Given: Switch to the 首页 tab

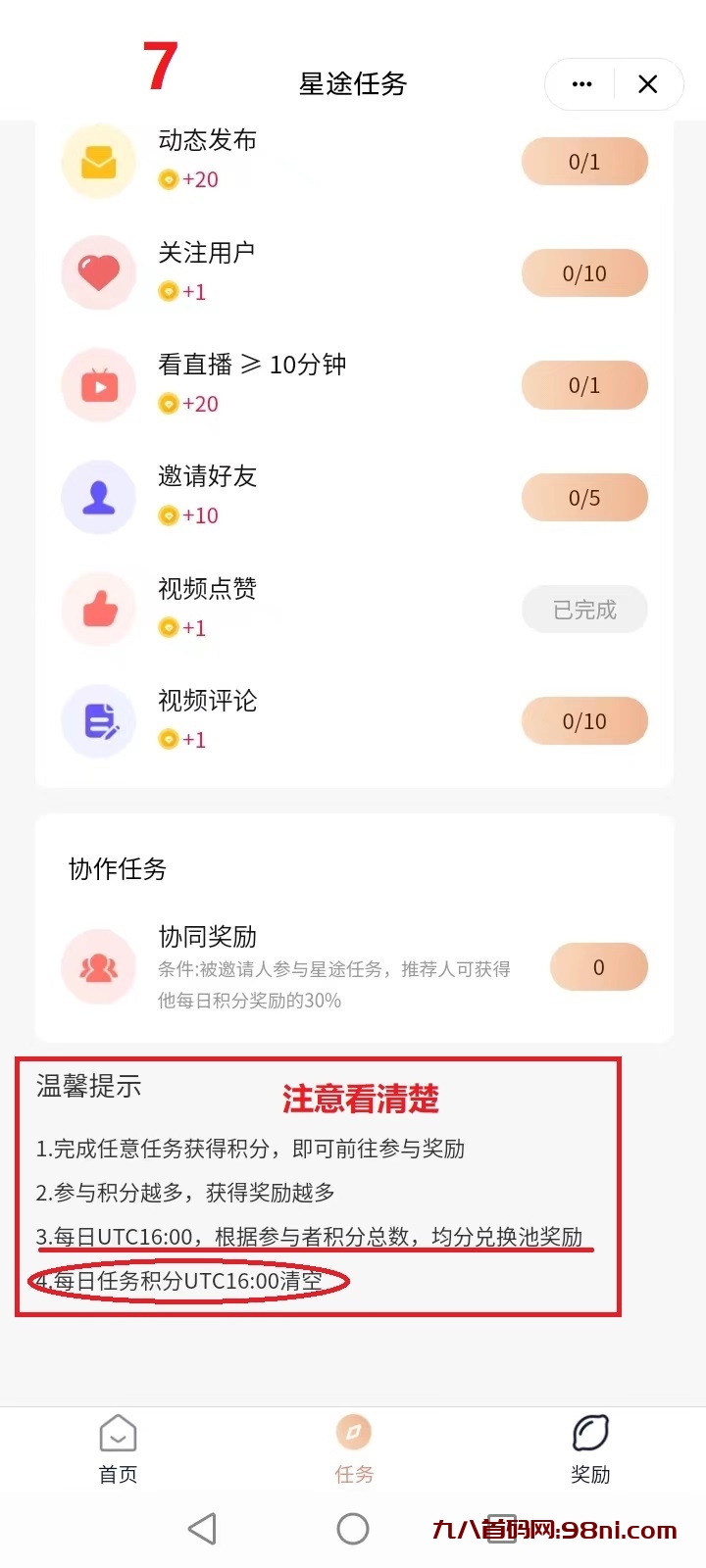Looking at the screenshot, I should (117, 1450).
